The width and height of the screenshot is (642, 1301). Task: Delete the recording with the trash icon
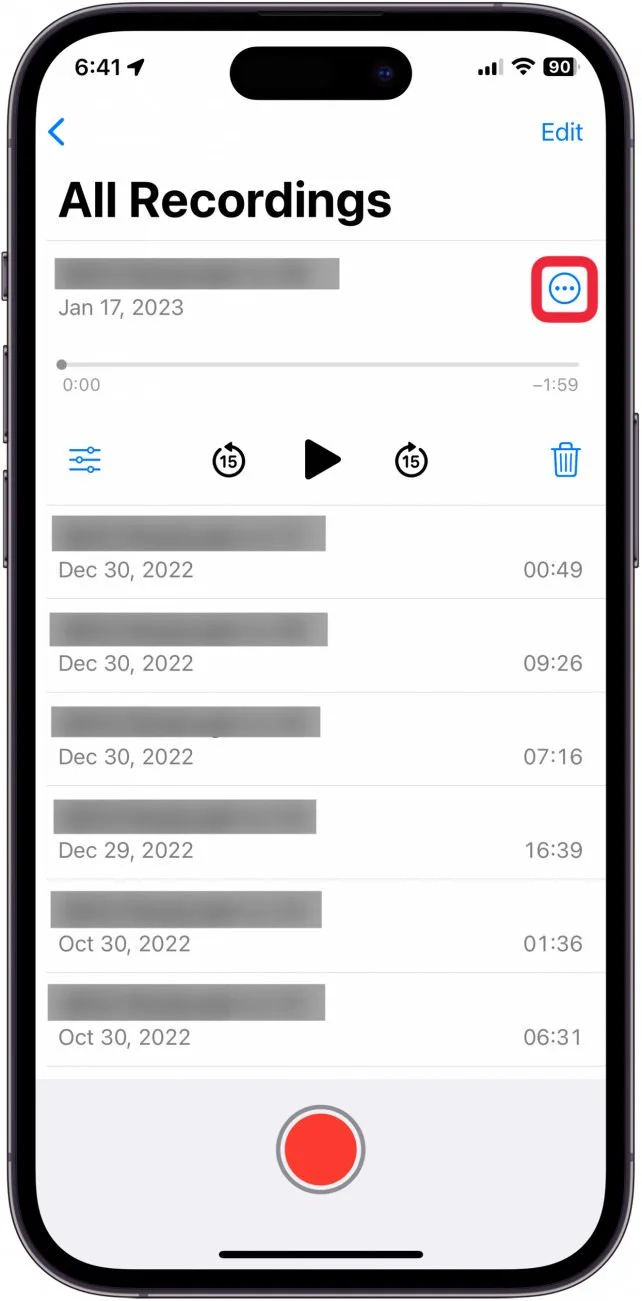[565, 460]
